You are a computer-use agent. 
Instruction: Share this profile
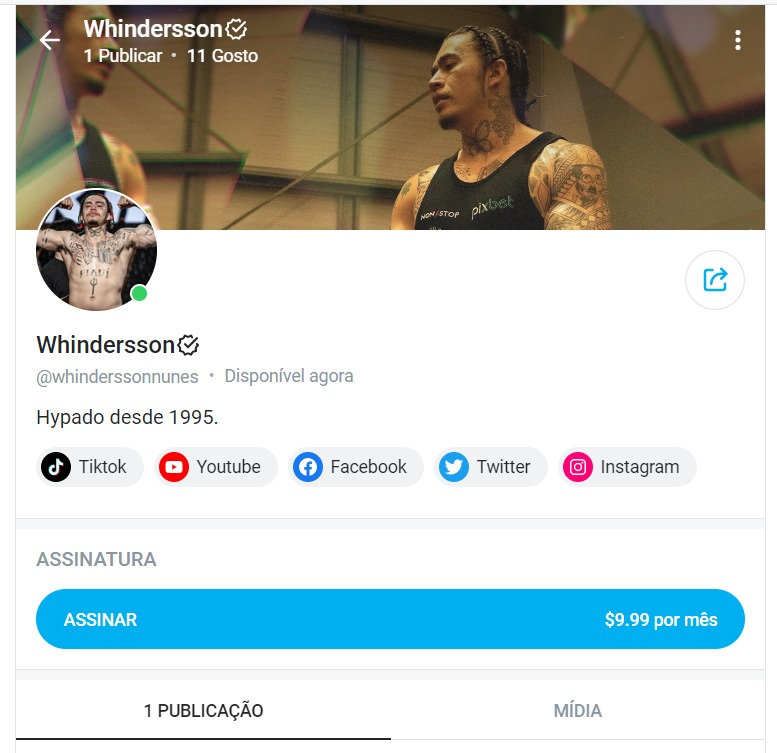tap(715, 279)
